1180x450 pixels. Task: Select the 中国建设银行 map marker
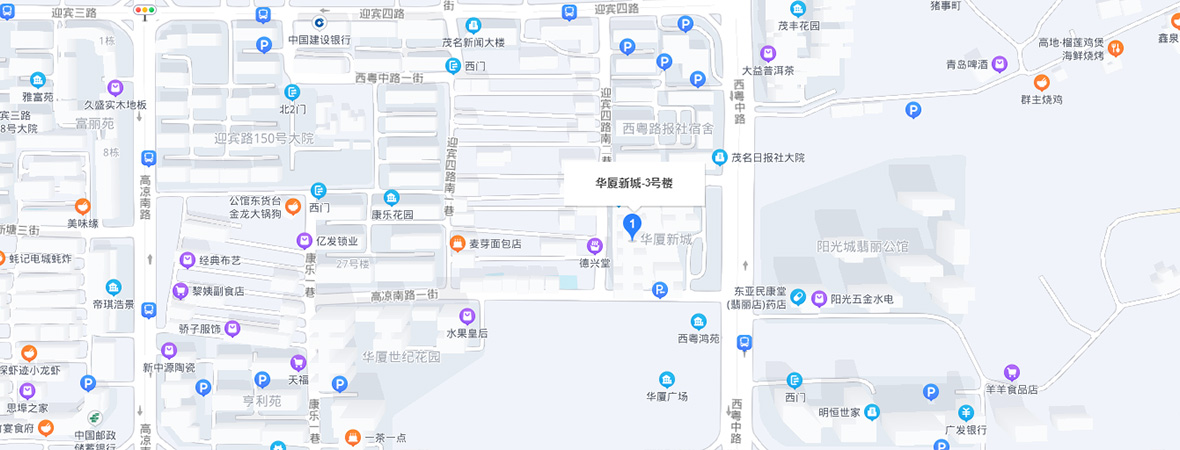tap(320, 22)
